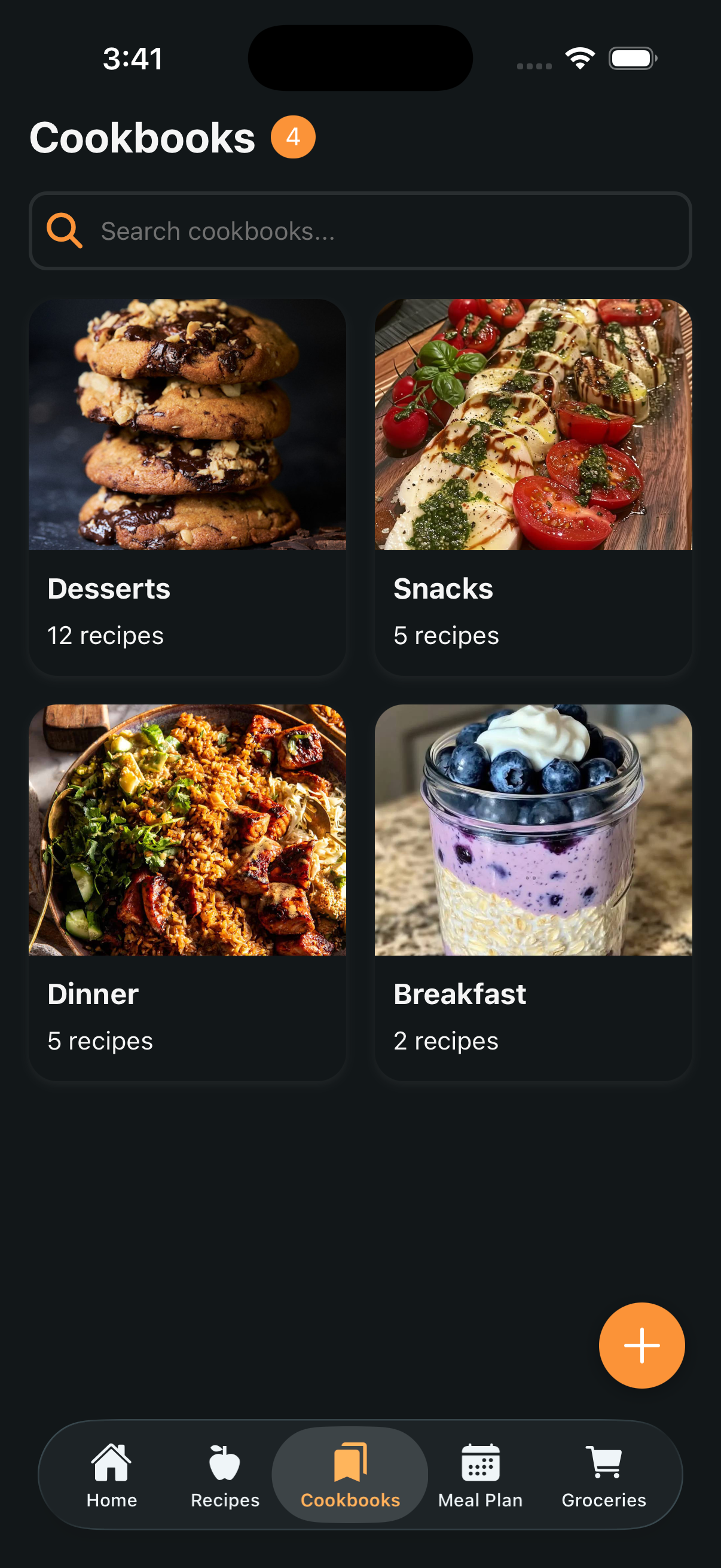Go to the Home tab
The height and width of the screenshot is (1568, 721).
[x=112, y=1474]
